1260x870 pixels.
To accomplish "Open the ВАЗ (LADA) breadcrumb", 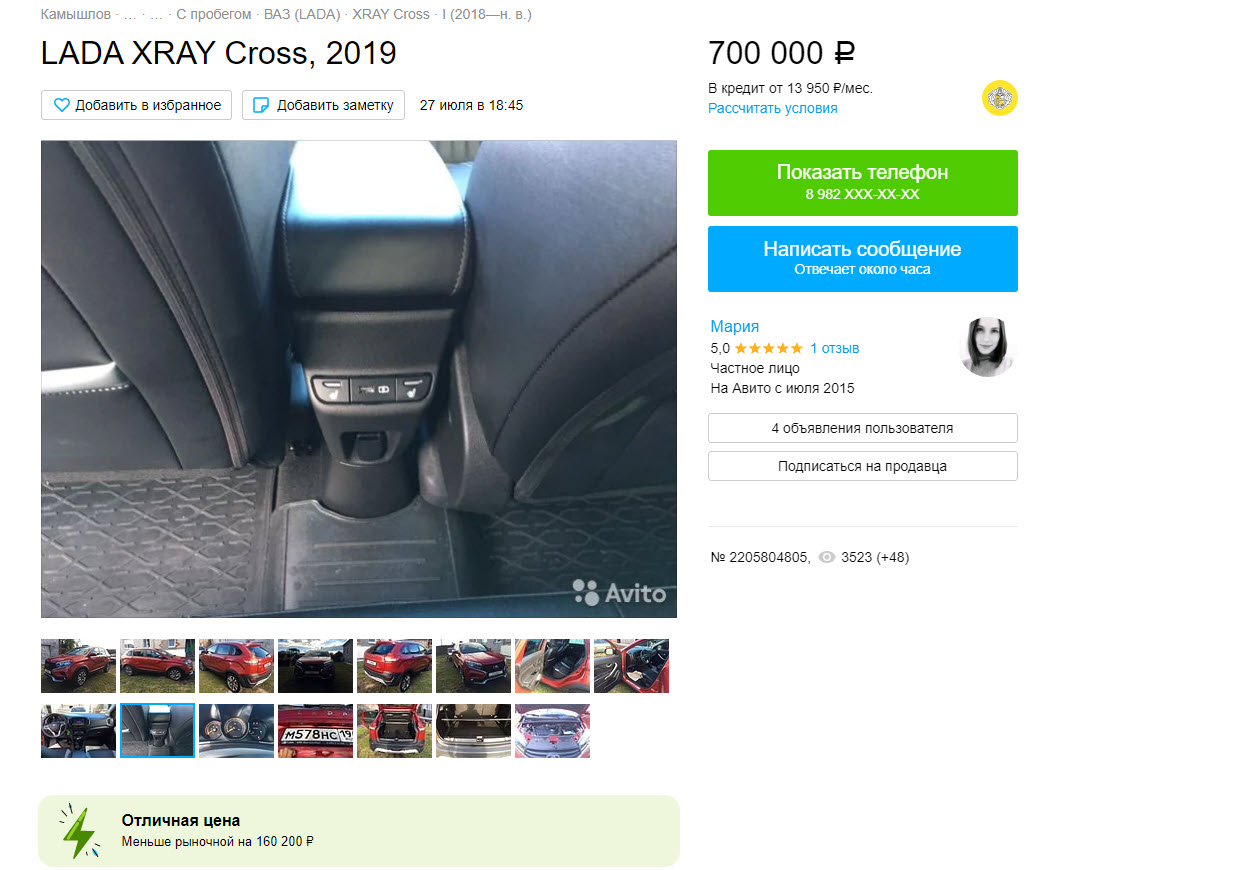I will 301,14.
